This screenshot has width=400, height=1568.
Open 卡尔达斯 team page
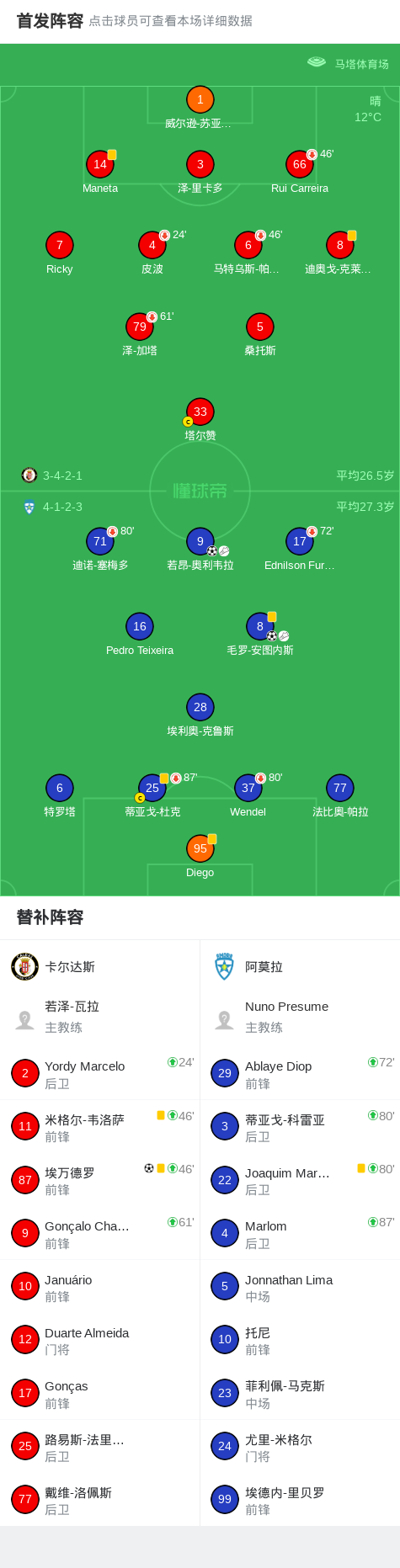[100, 966]
